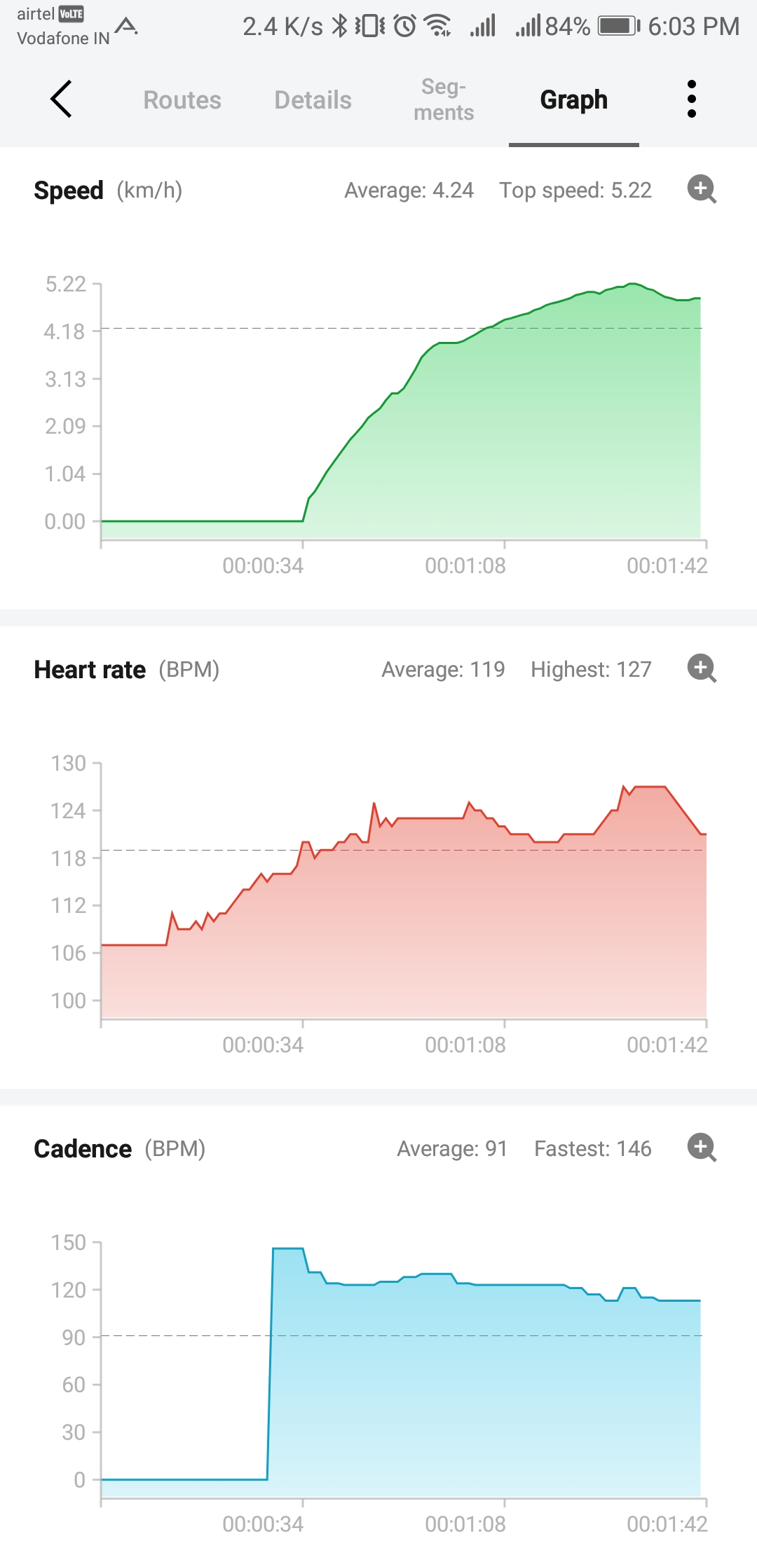The image size is (757, 1568).
Task: Tap the Wi-Fi status bar icon
Action: pyautogui.click(x=438, y=25)
